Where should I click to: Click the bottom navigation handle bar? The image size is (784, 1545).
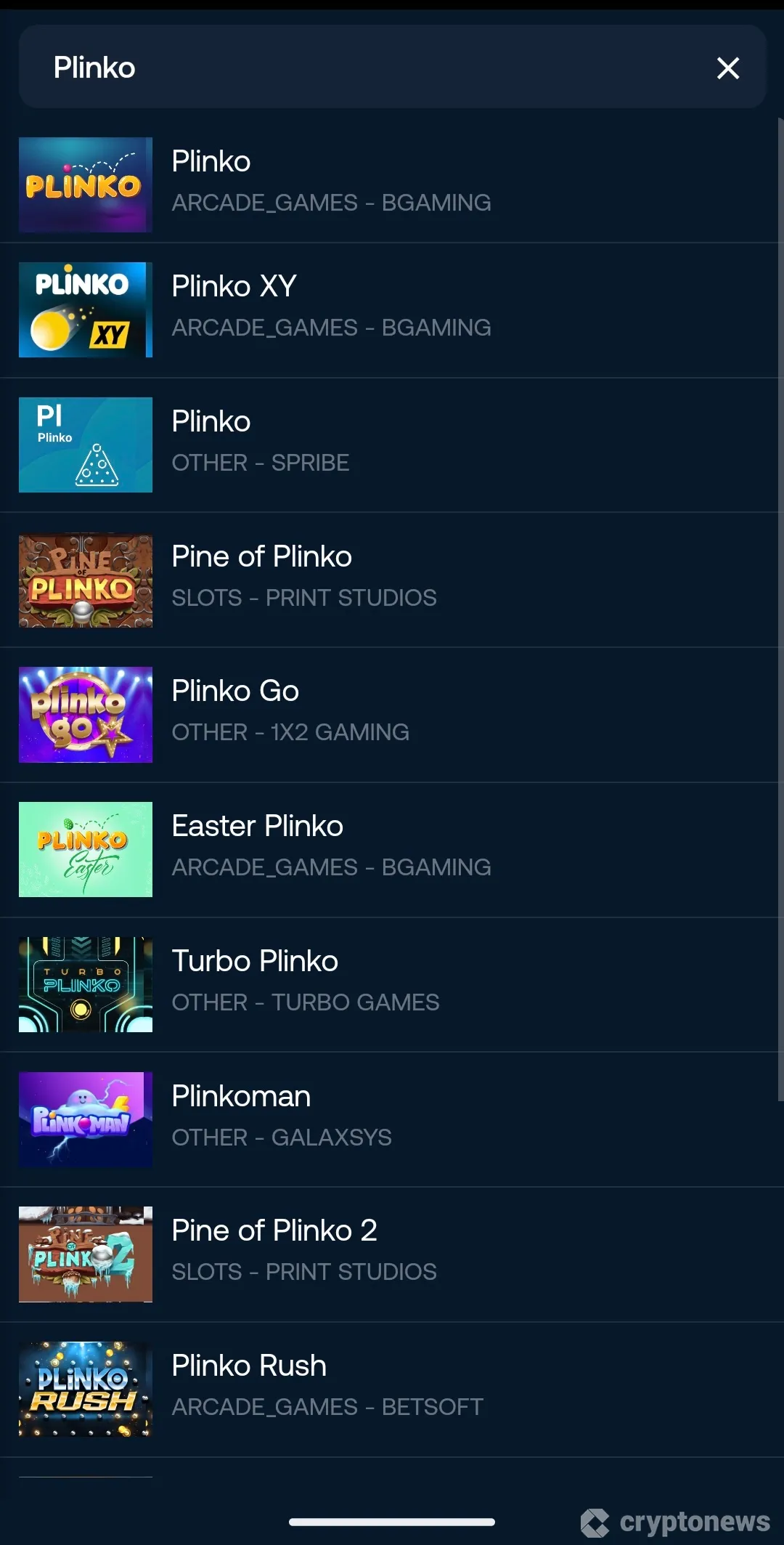(392, 1514)
